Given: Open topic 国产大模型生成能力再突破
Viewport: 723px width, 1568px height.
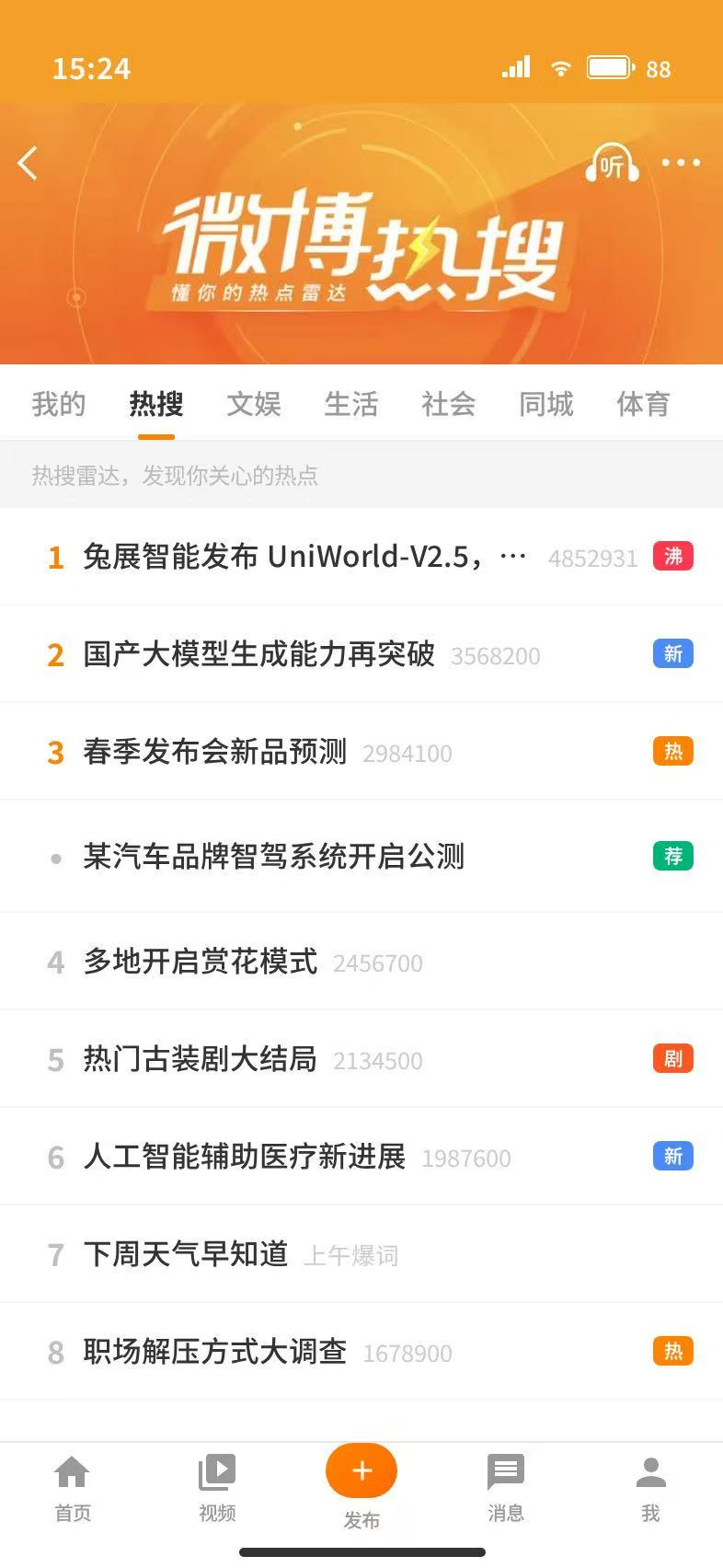Looking at the screenshot, I should tap(258, 654).
